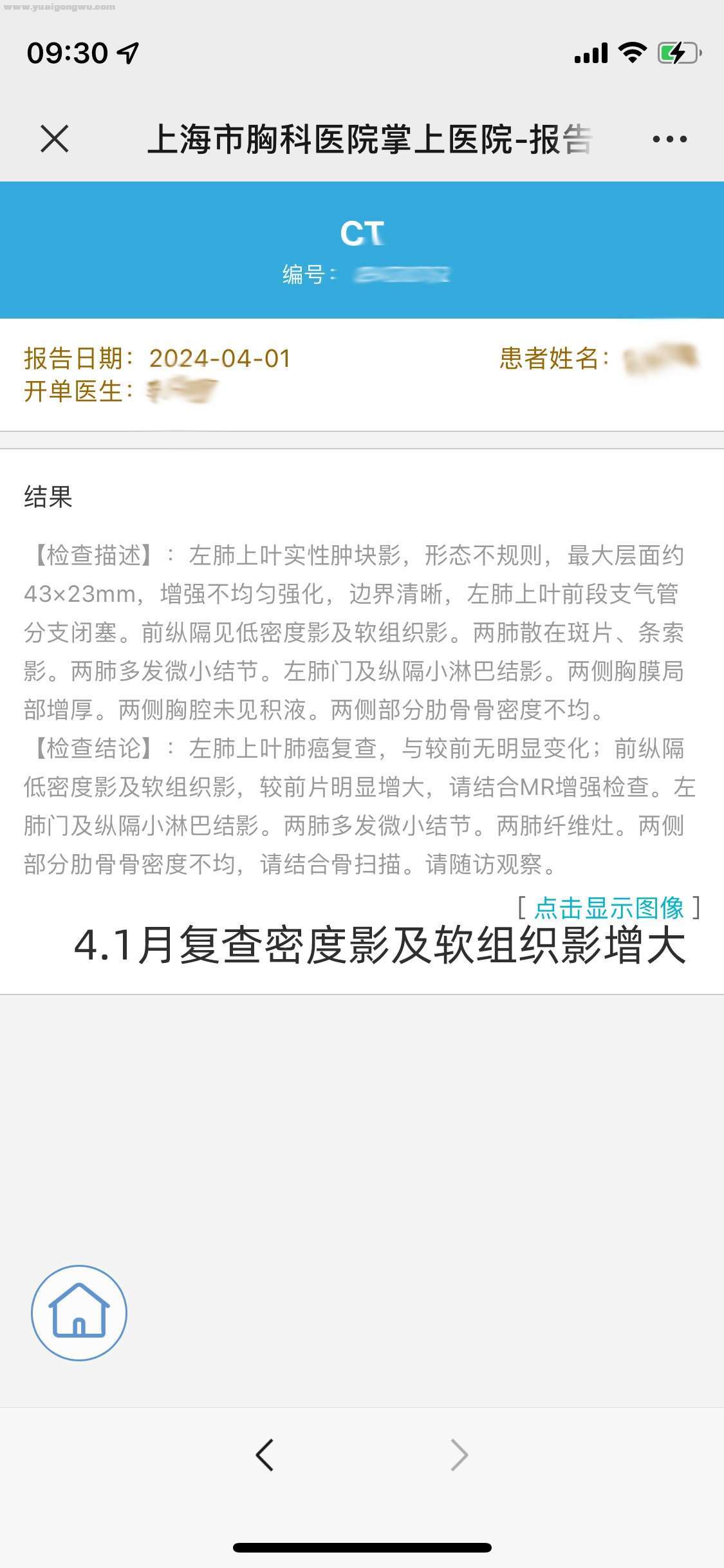Go forward with the right arrow
This screenshot has height=1568, width=724.
pos(459,1455)
